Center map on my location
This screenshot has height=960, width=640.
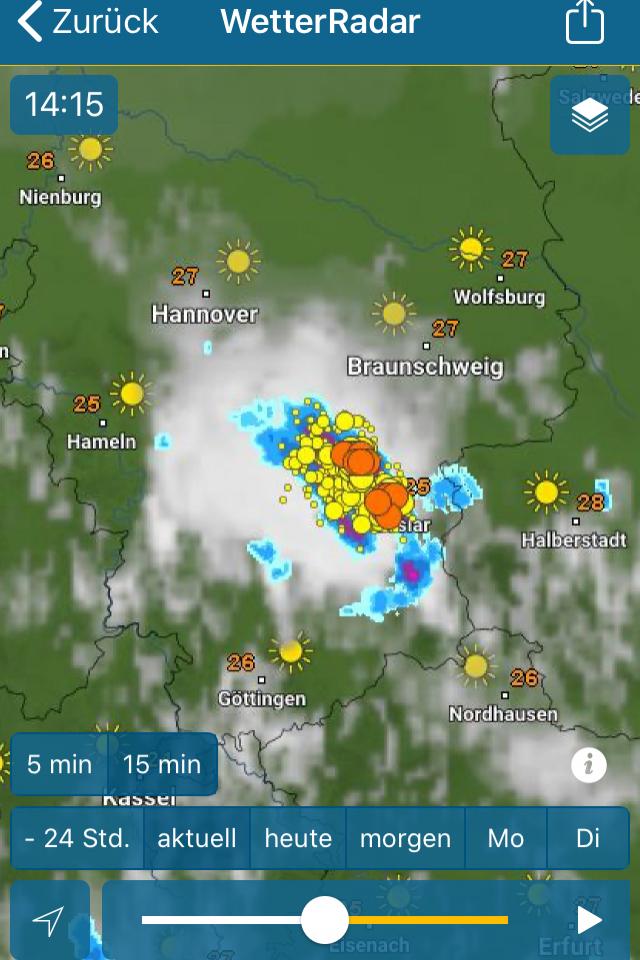tap(49, 920)
